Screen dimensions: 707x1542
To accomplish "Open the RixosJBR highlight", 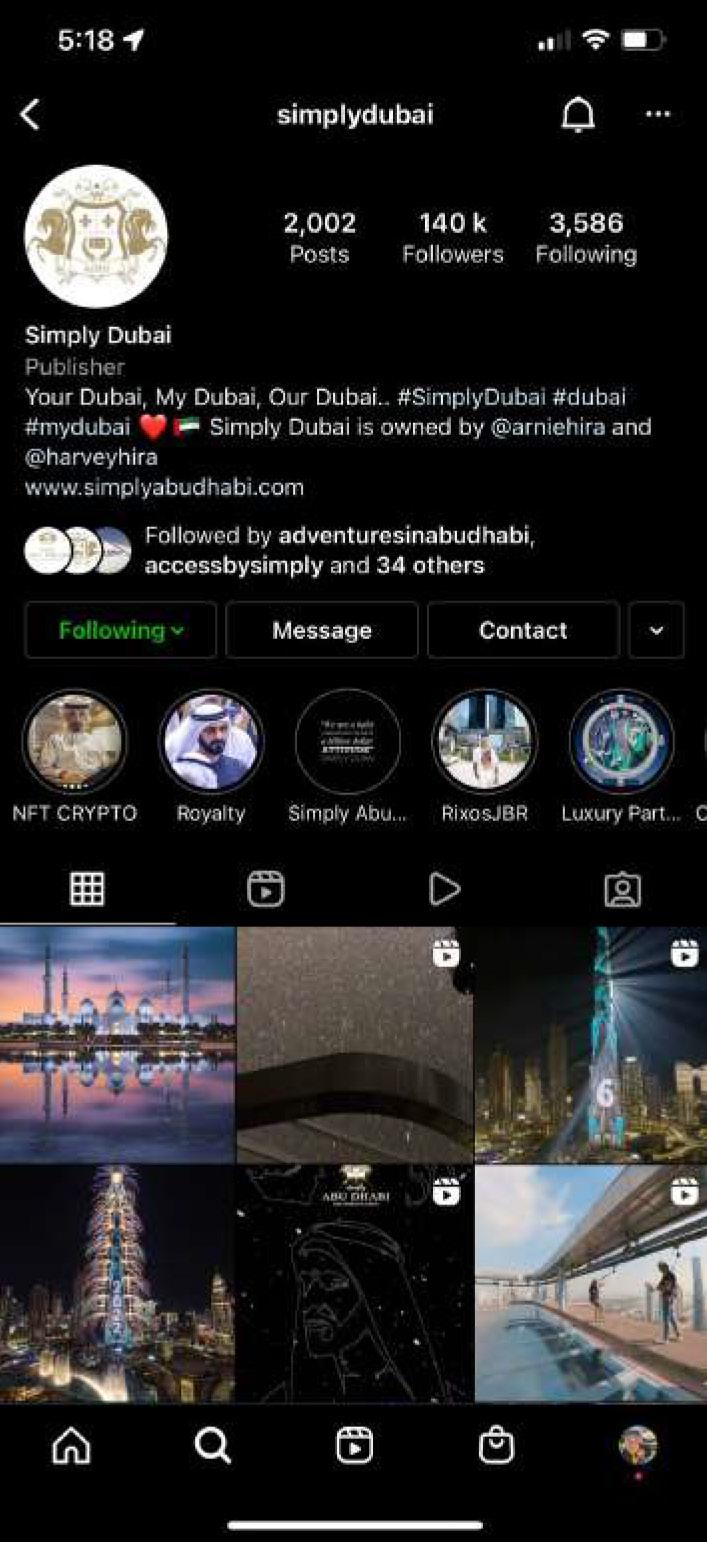I will point(484,742).
